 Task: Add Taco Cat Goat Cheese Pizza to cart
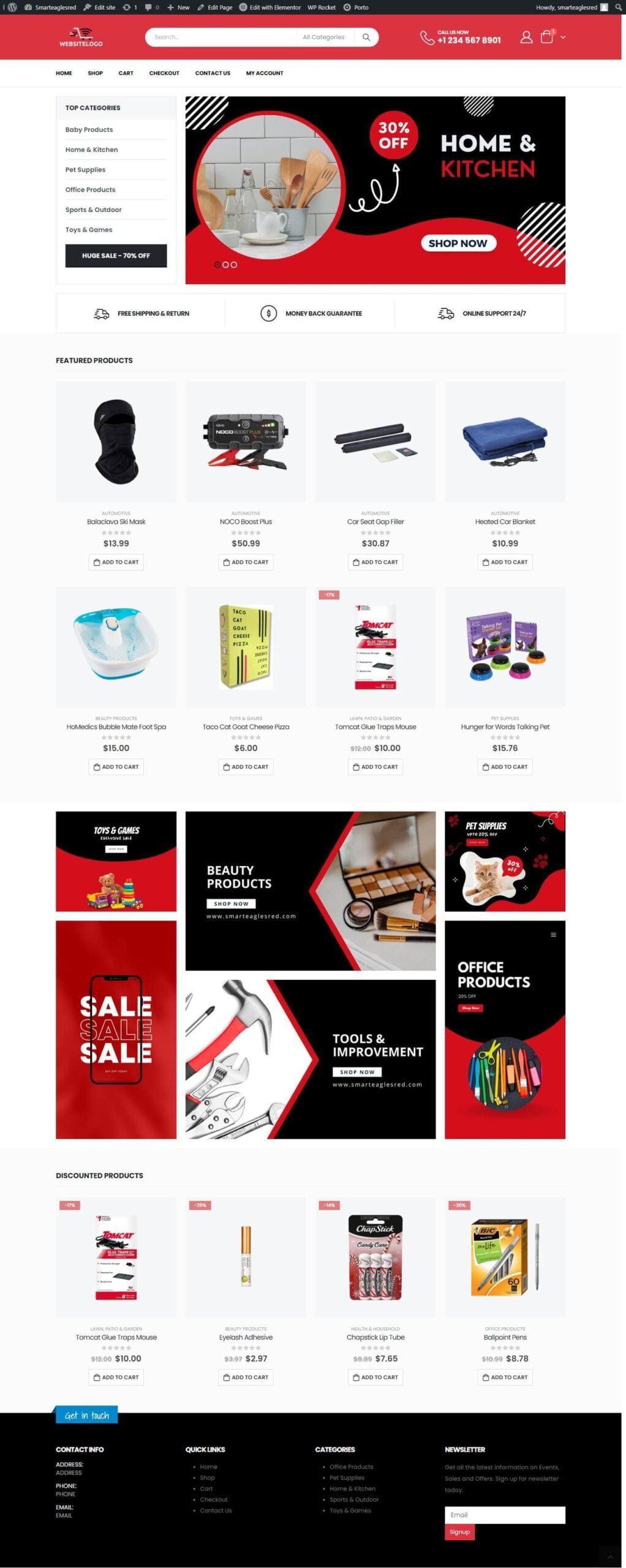click(246, 766)
